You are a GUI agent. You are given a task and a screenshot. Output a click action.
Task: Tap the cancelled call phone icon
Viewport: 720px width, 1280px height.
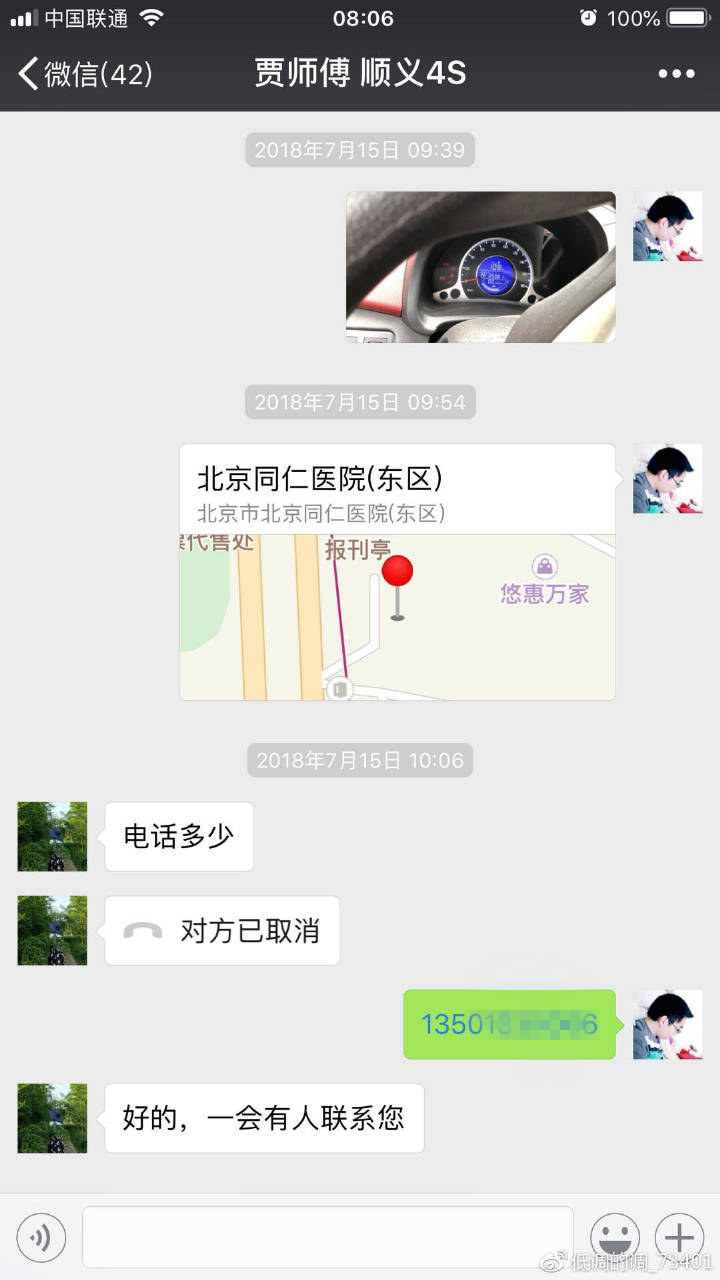[x=143, y=930]
